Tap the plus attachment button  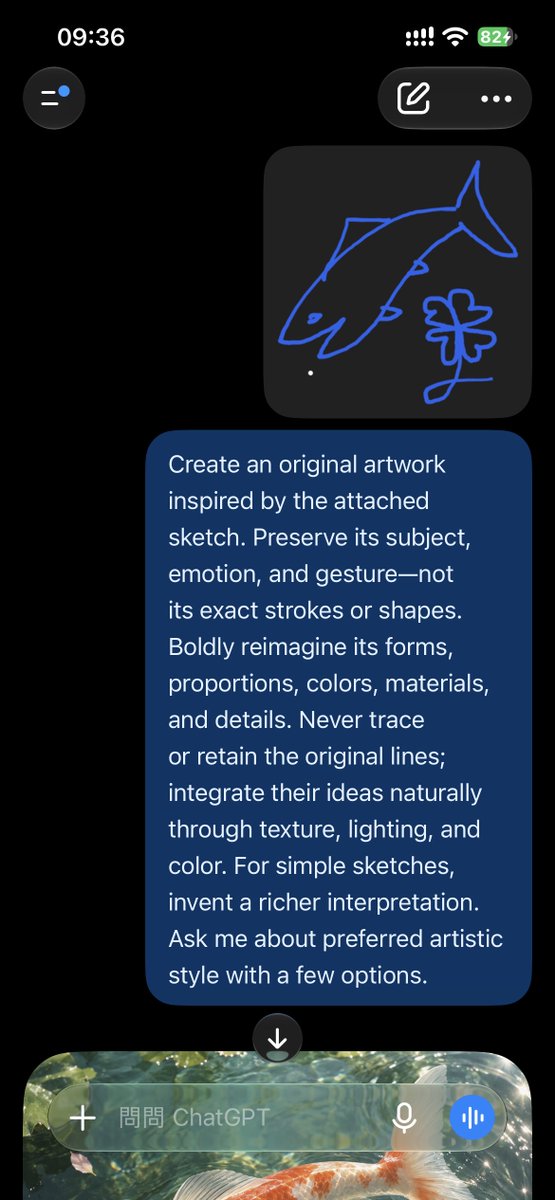coord(82,1117)
